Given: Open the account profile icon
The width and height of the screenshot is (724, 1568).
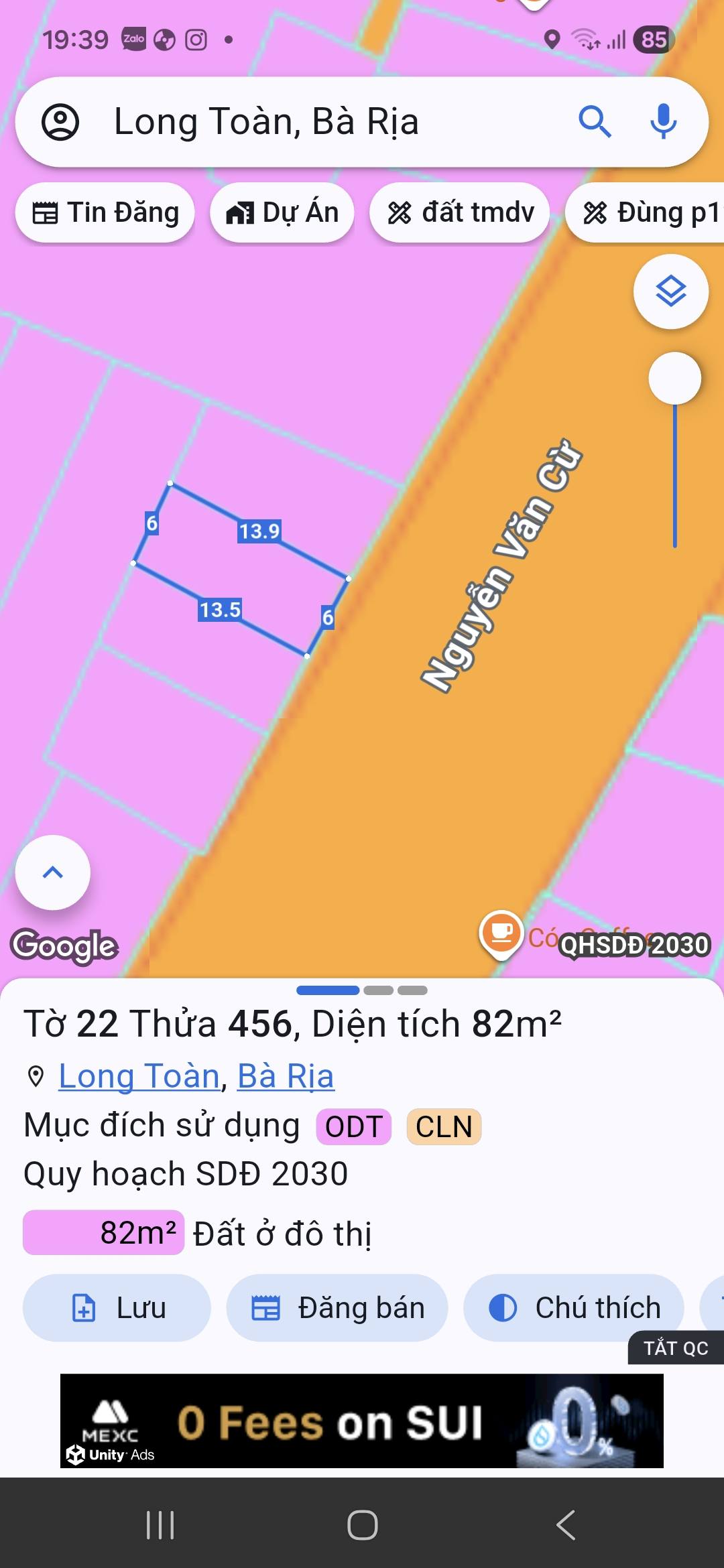Looking at the screenshot, I should [60, 122].
